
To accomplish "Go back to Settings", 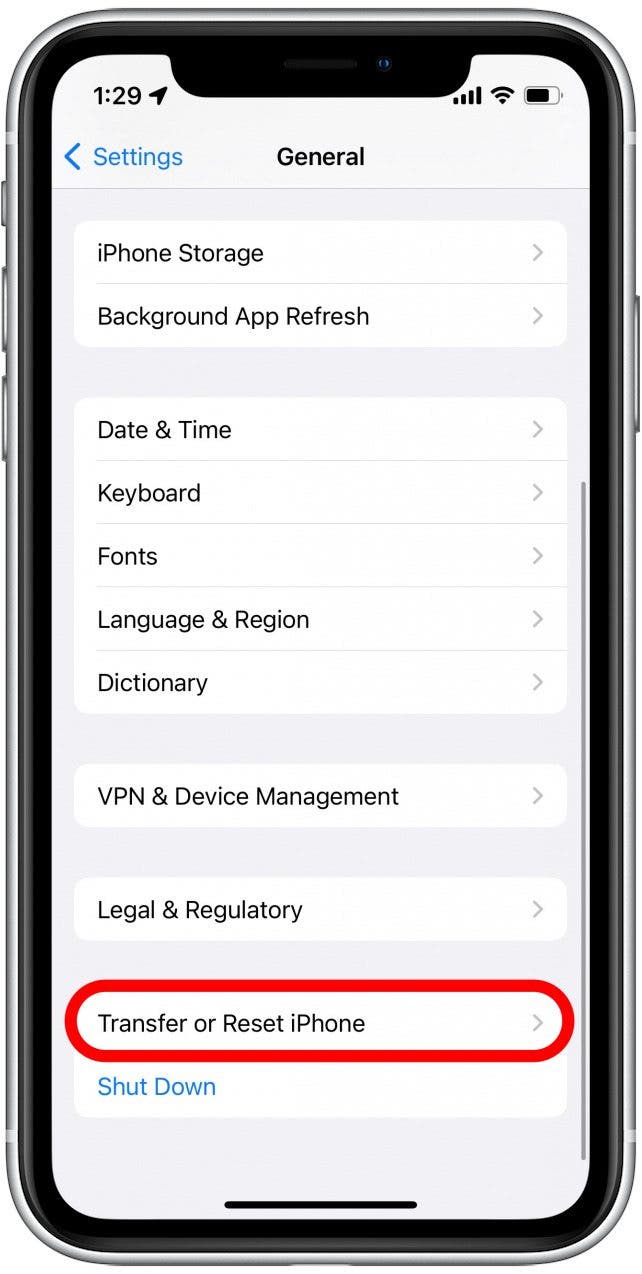I will pos(123,157).
